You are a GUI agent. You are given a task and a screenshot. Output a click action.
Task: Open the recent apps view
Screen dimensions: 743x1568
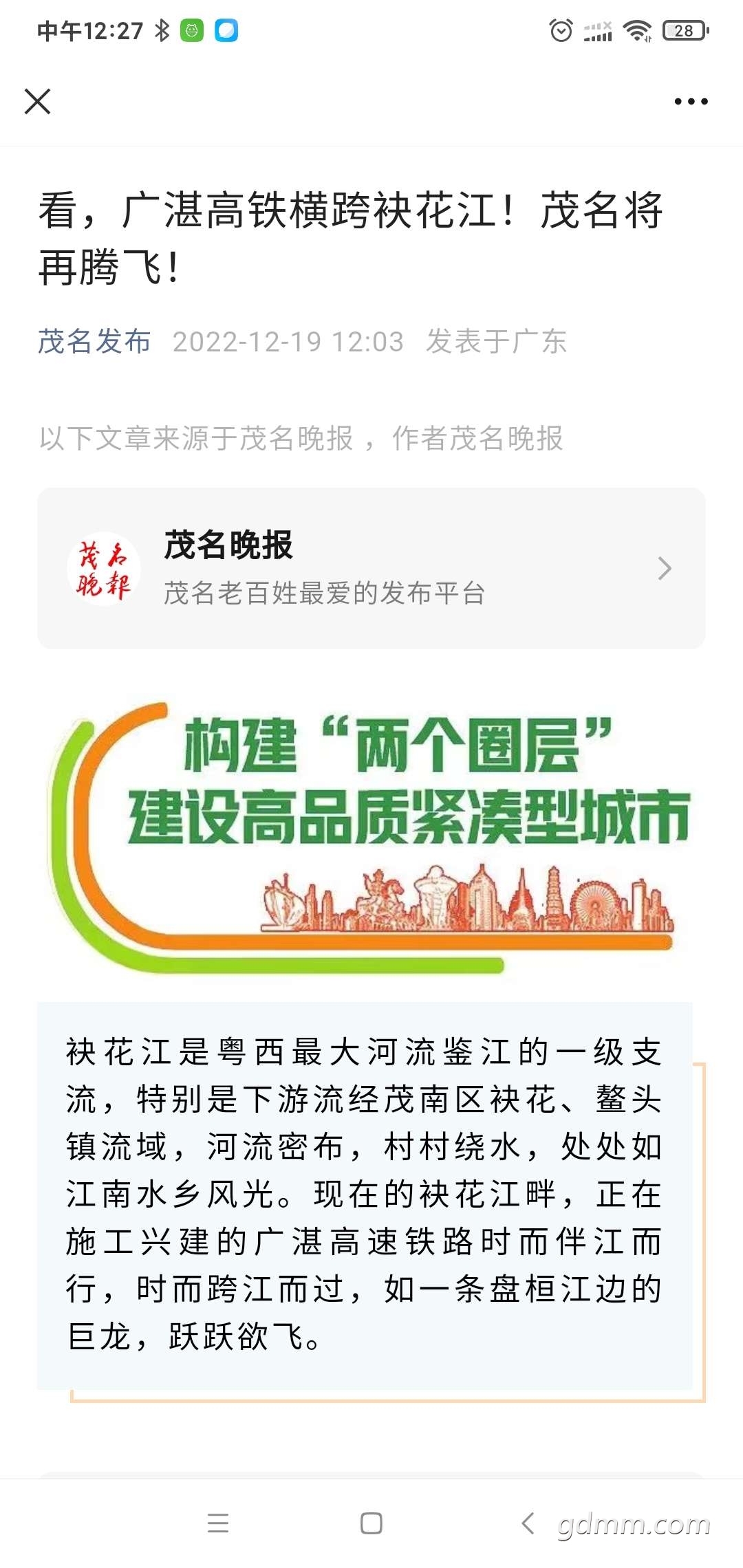218,1523
